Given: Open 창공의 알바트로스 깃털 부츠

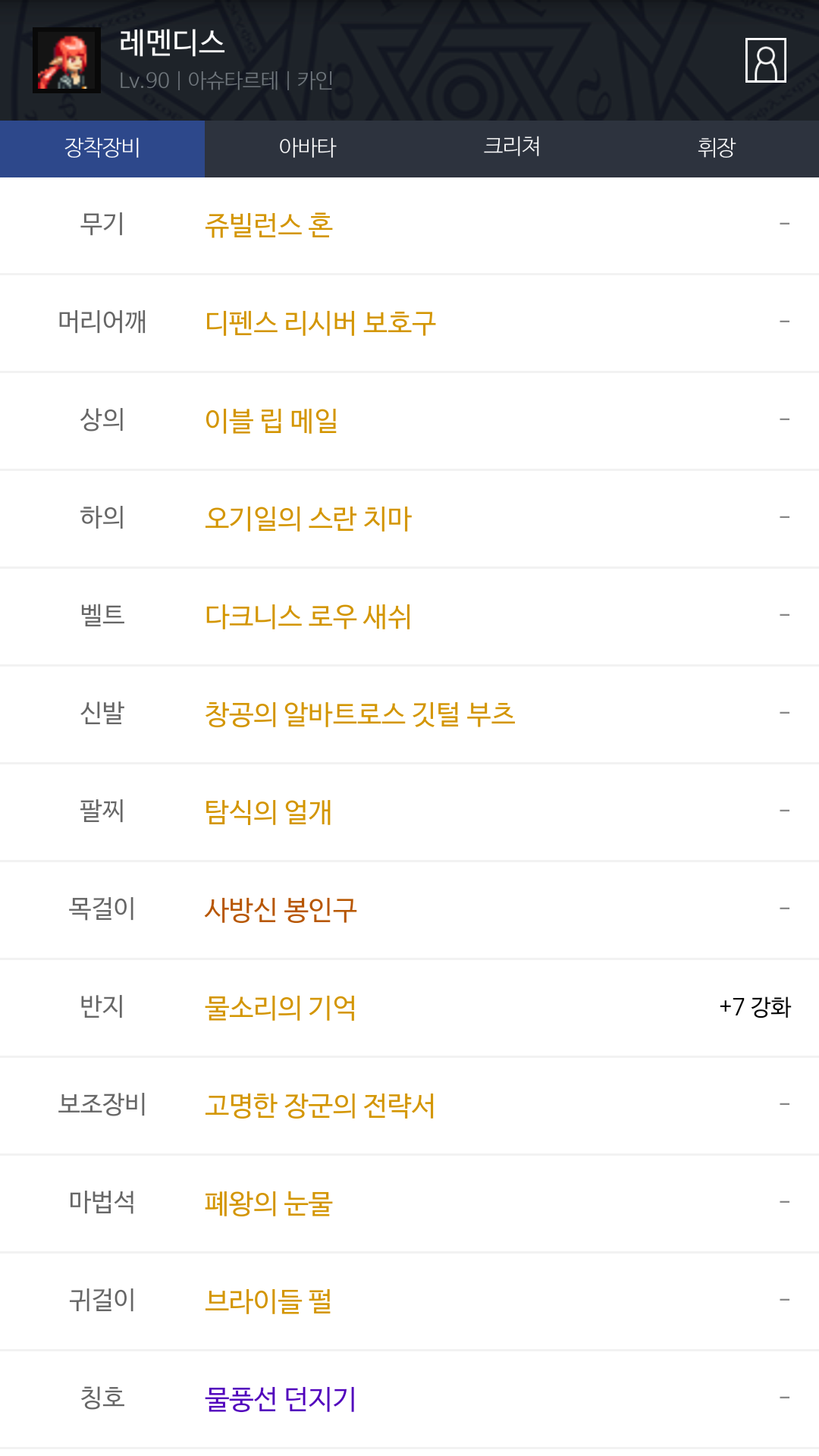Looking at the screenshot, I should (x=359, y=714).
